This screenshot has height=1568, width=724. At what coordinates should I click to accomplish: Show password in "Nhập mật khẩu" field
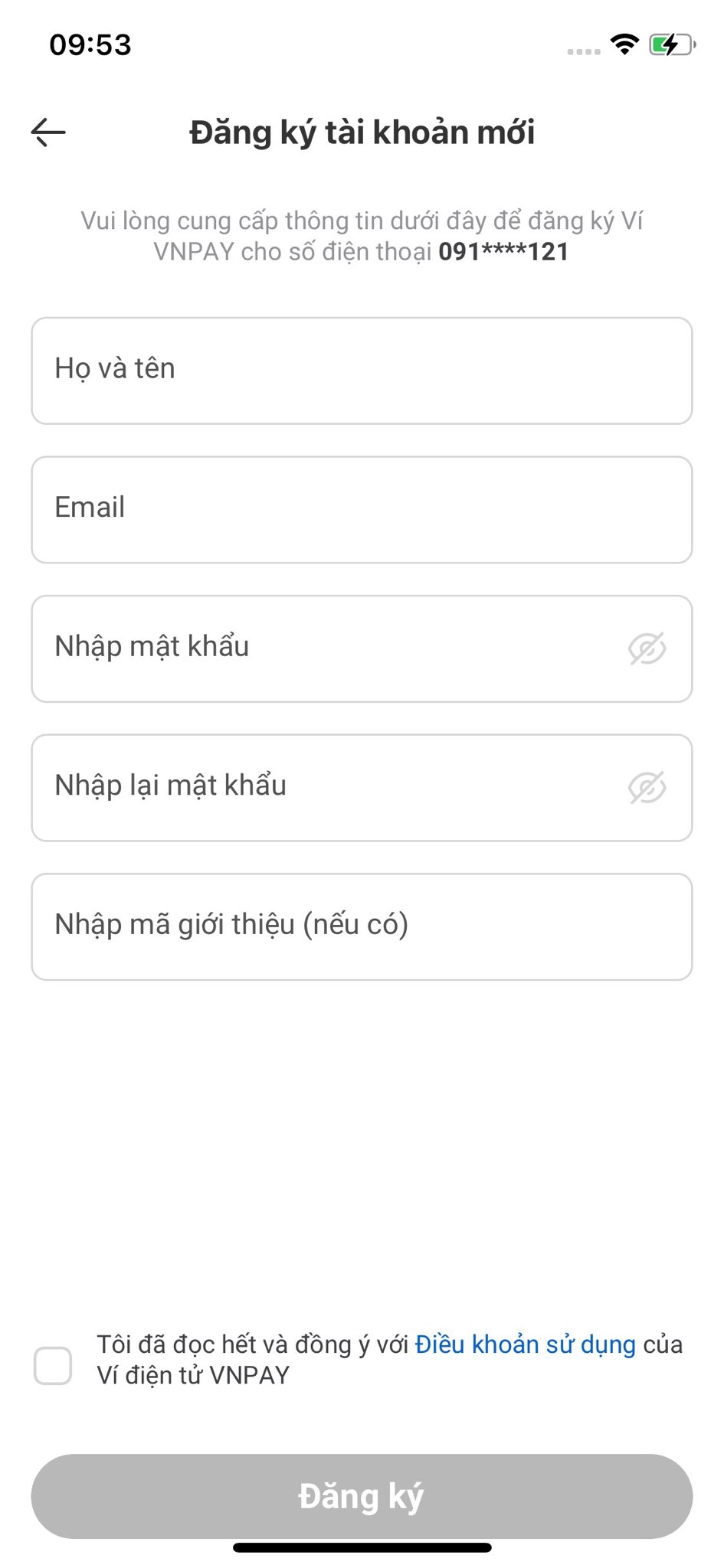pos(647,648)
